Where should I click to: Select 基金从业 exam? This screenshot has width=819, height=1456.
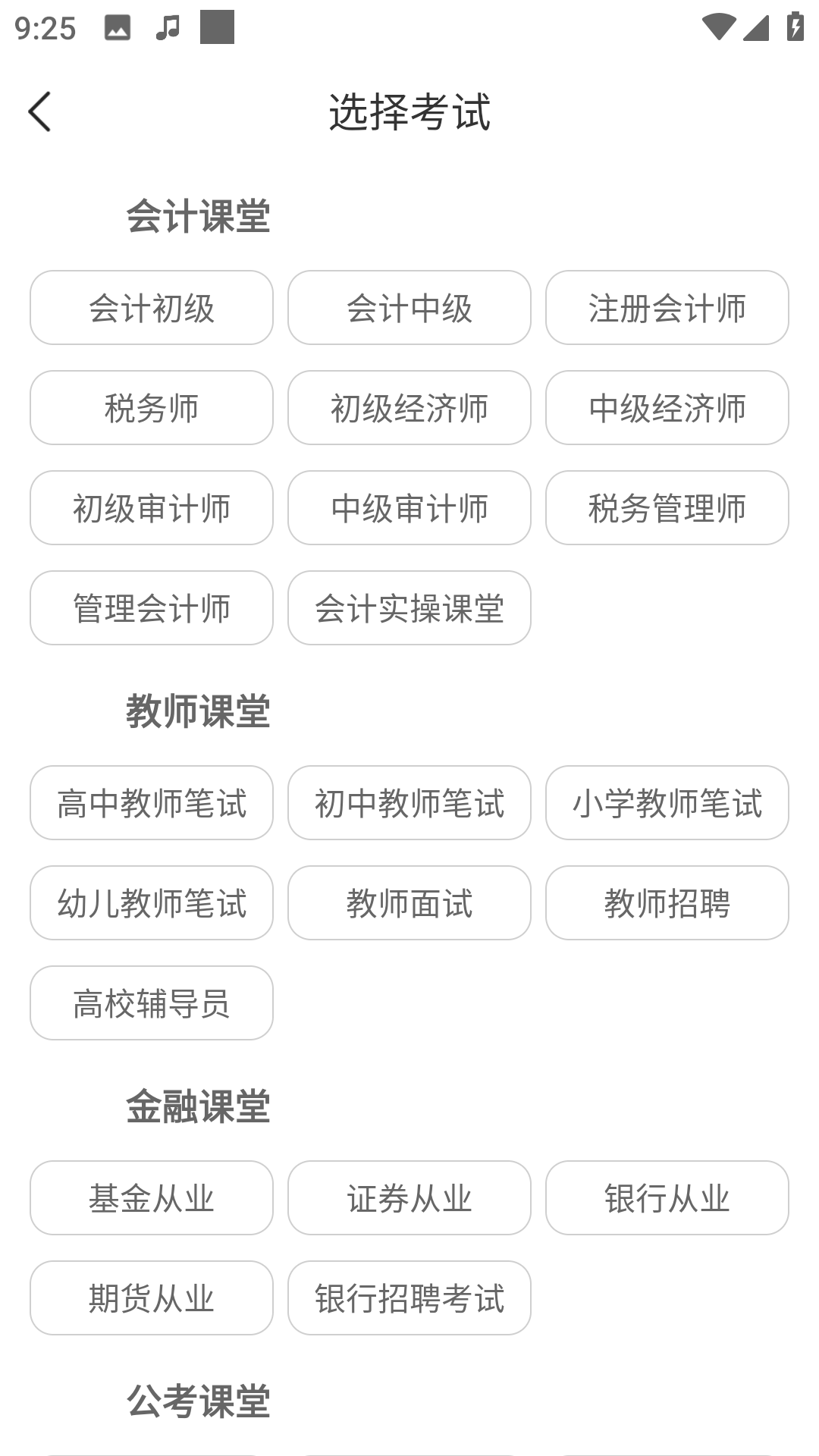tap(151, 1198)
